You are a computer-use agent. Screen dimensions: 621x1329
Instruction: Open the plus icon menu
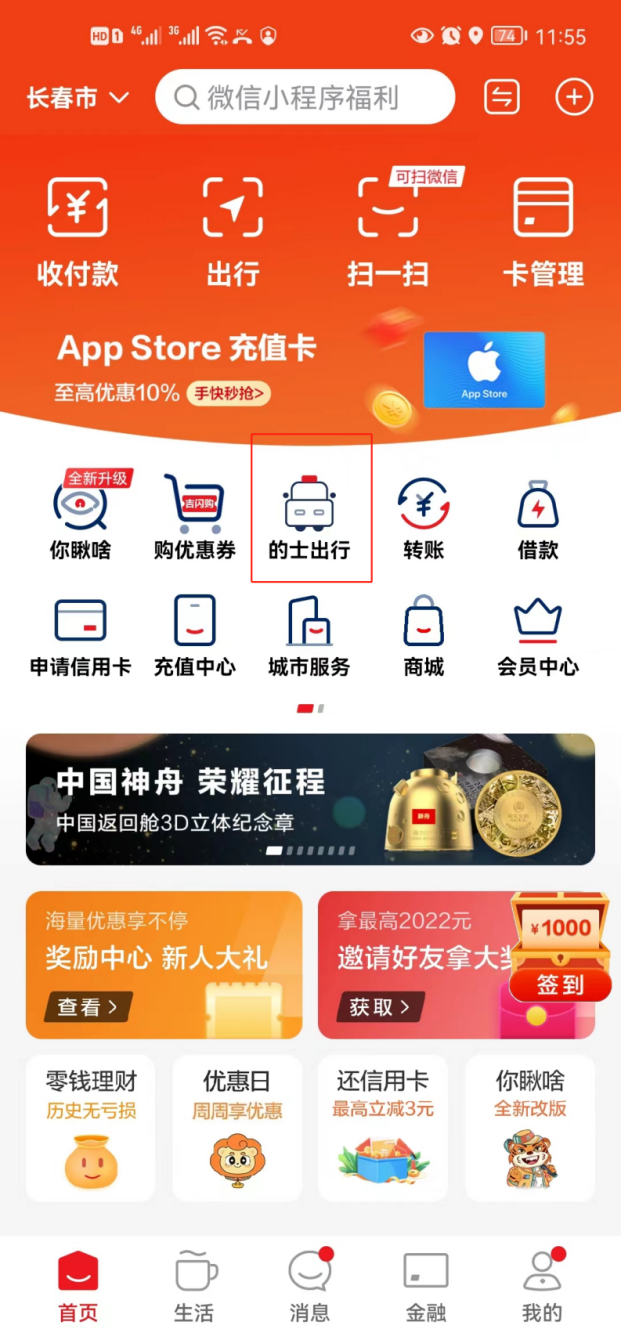(573, 97)
